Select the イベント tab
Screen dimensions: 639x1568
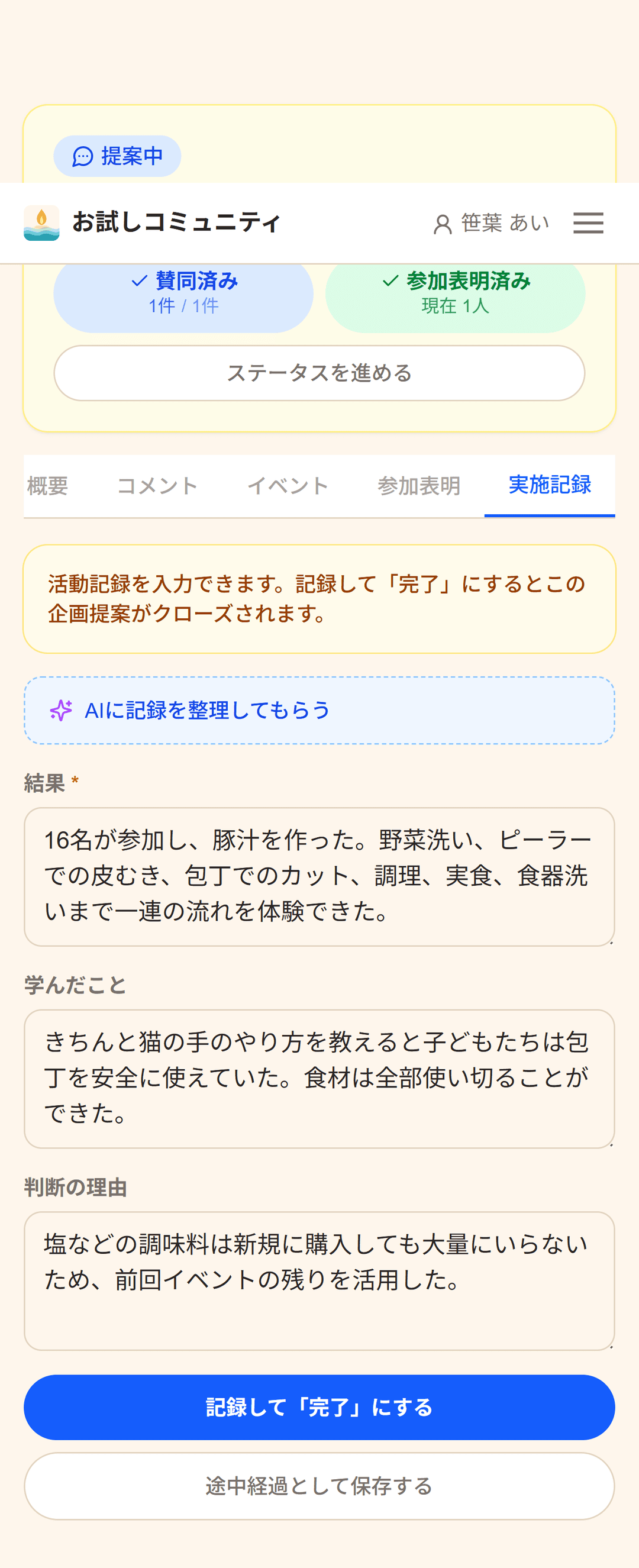point(288,485)
